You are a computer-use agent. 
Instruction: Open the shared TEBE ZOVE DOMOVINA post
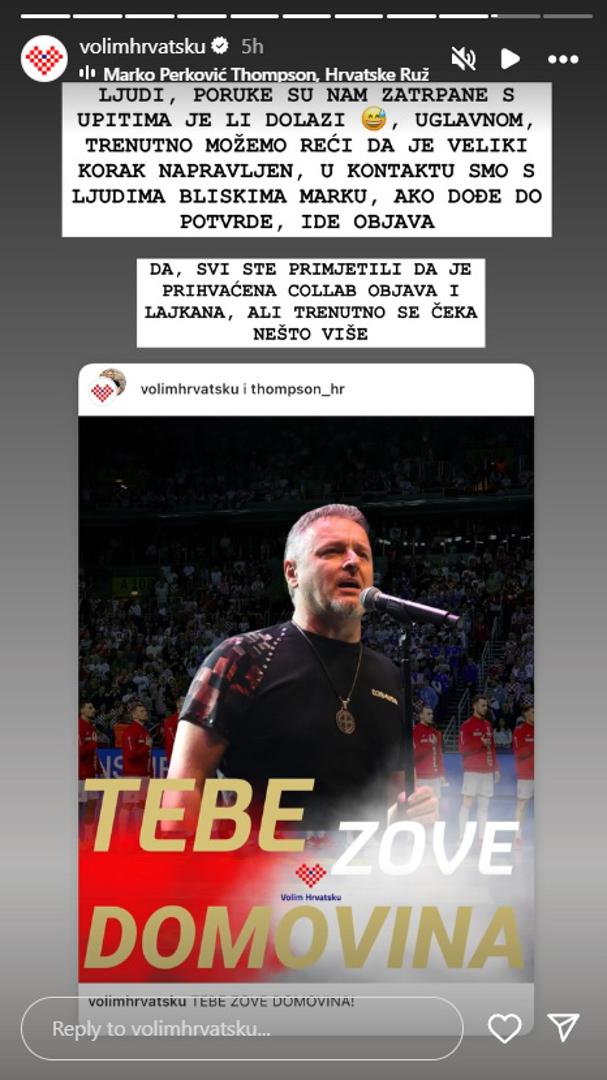(x=306, y=690)
